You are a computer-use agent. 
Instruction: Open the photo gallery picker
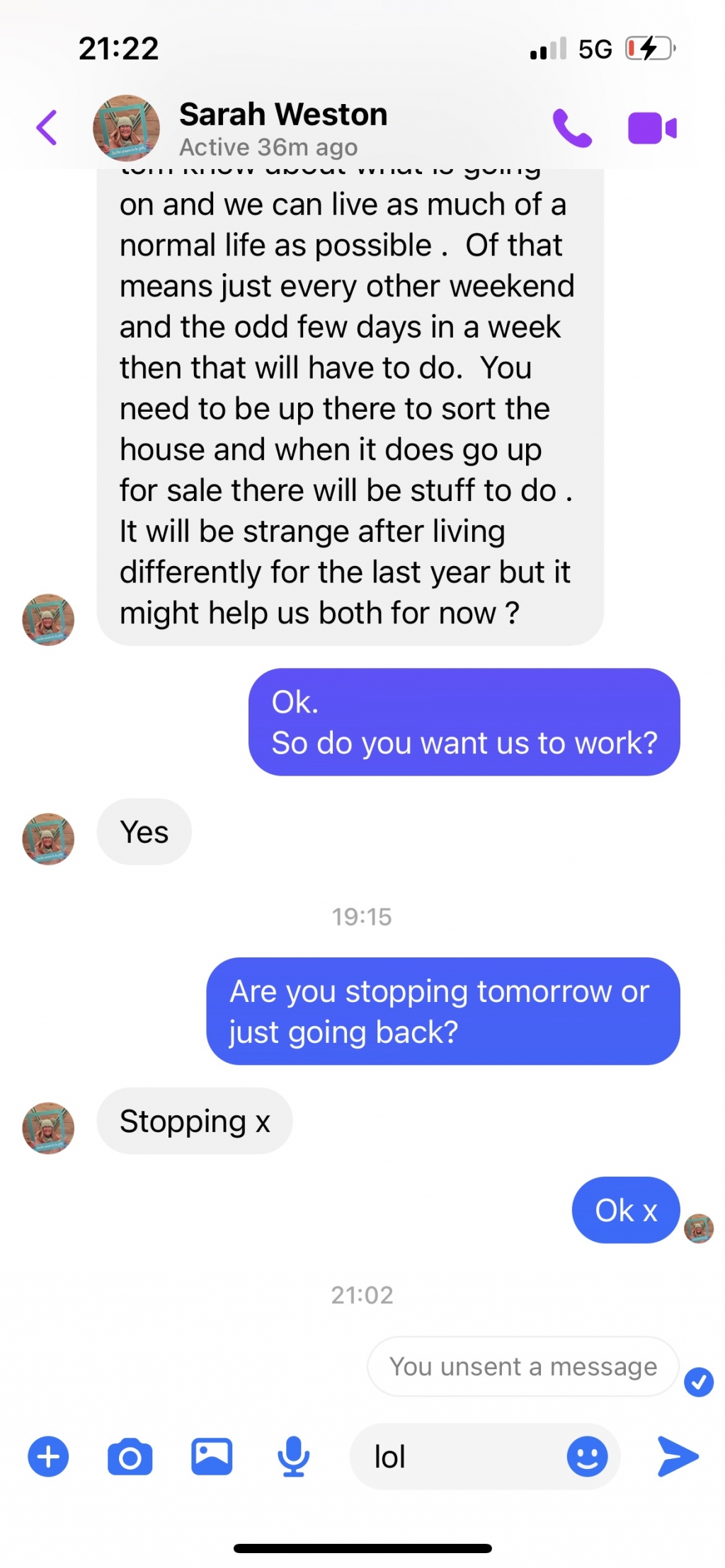click(x=212, y=1457)
